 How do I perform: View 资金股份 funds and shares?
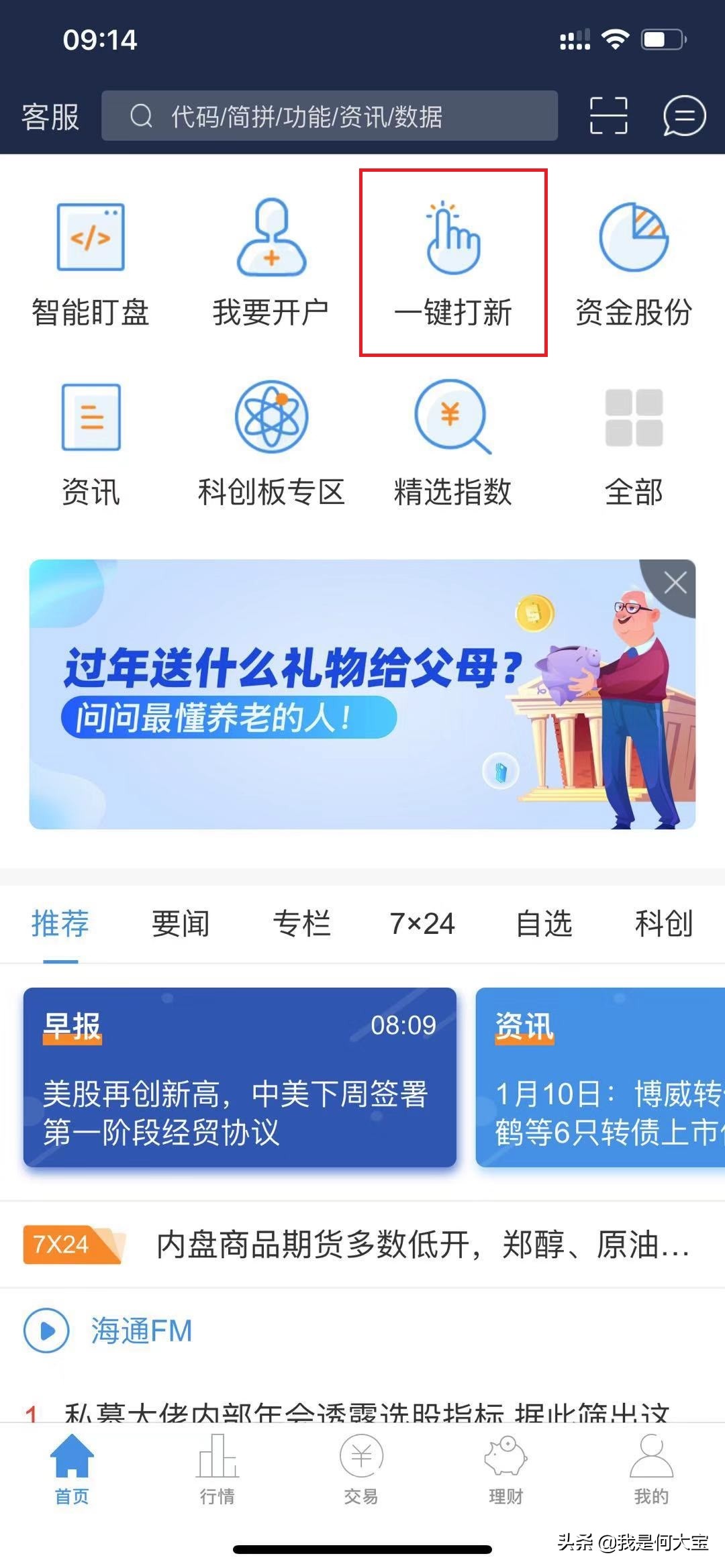click(x=634, y=262)
